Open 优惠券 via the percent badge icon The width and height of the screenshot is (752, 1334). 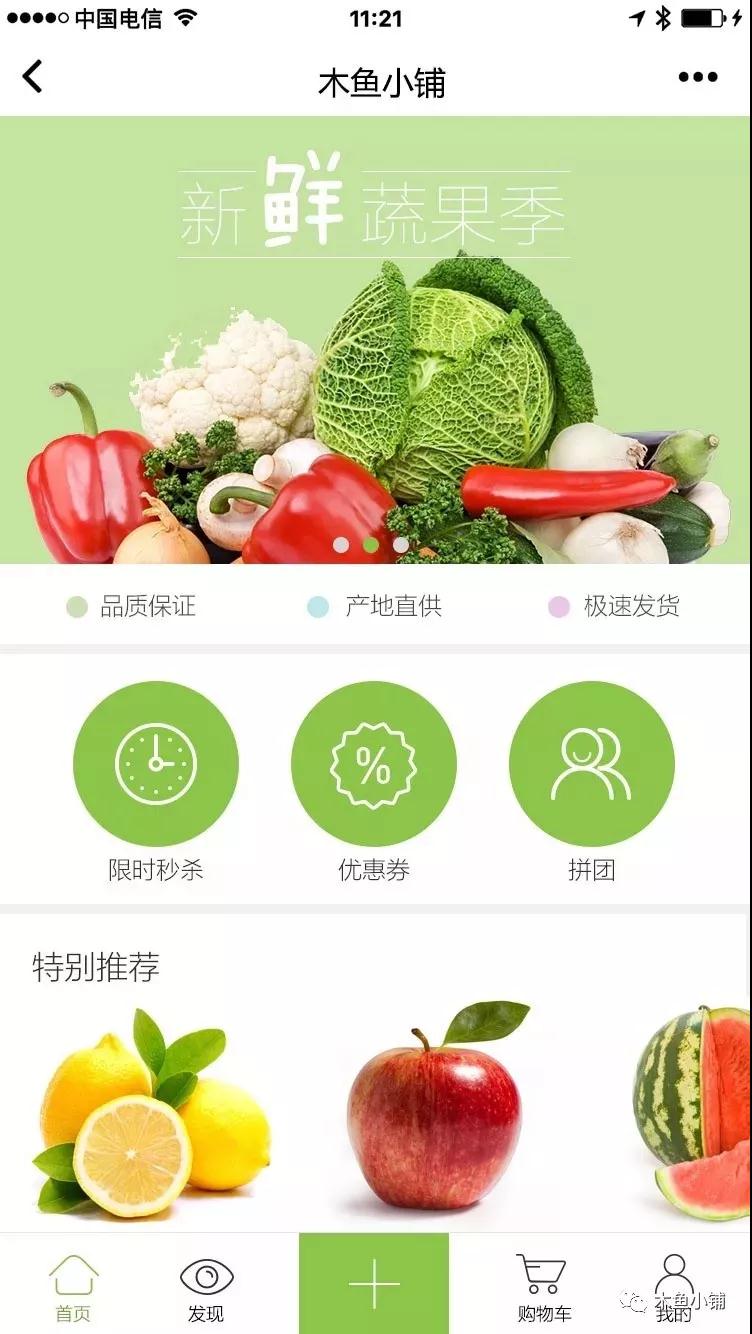pyautogui.click(x=375, y=763)
